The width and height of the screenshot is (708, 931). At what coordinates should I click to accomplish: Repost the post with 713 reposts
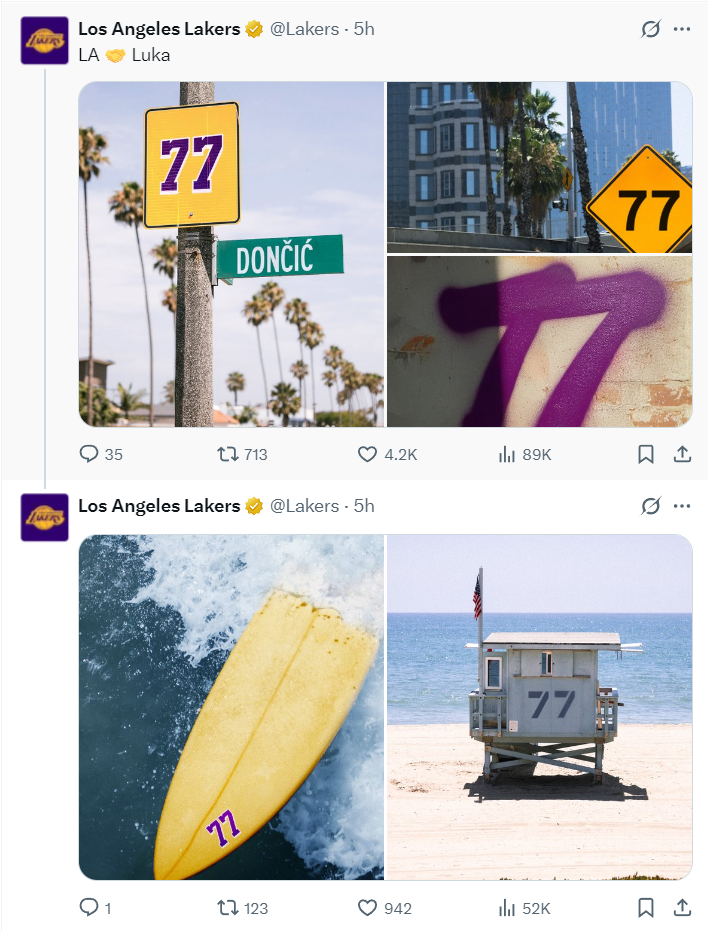click(x=228, y=454)
